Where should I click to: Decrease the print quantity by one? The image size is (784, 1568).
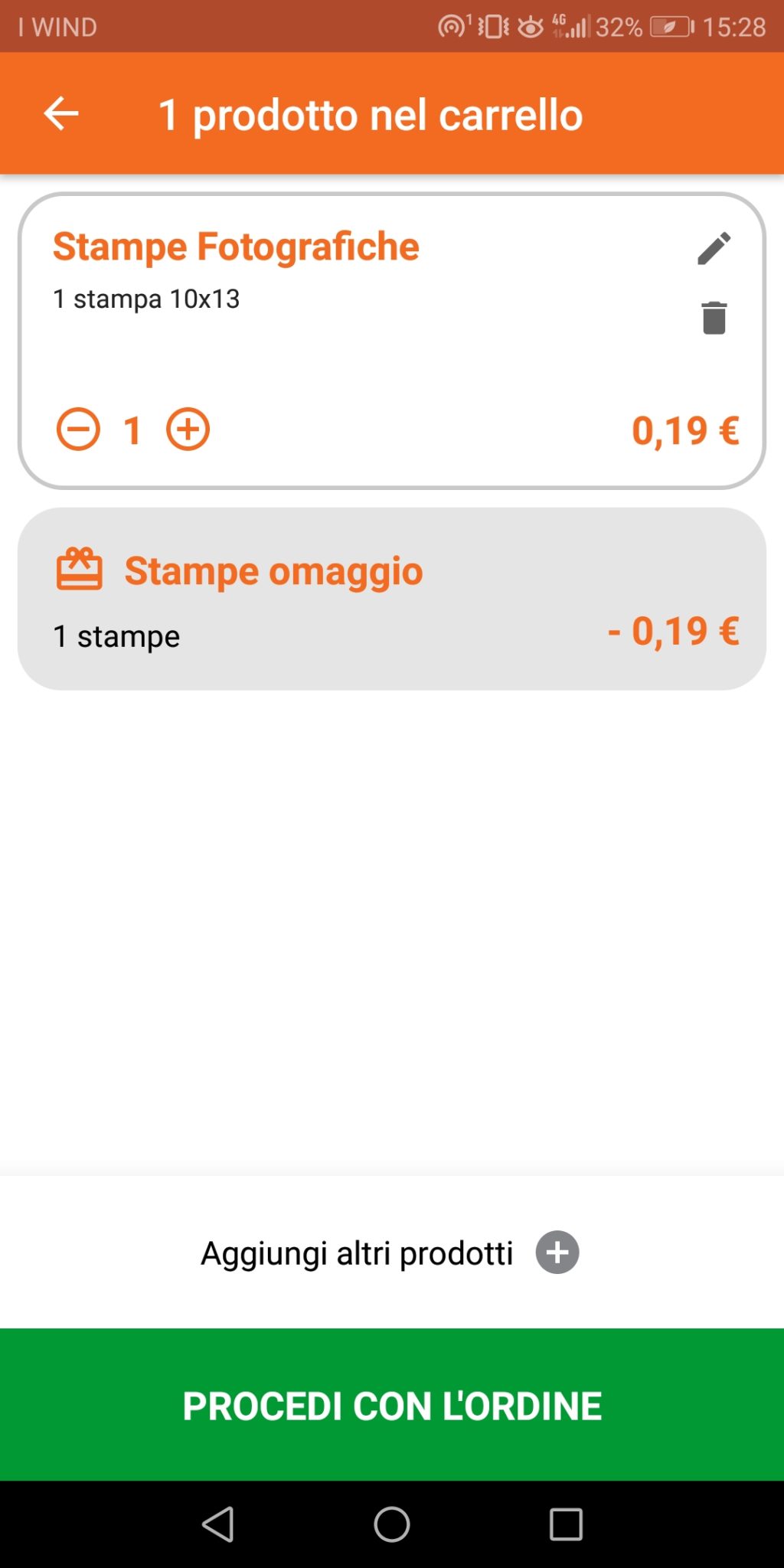coord(78,429)
